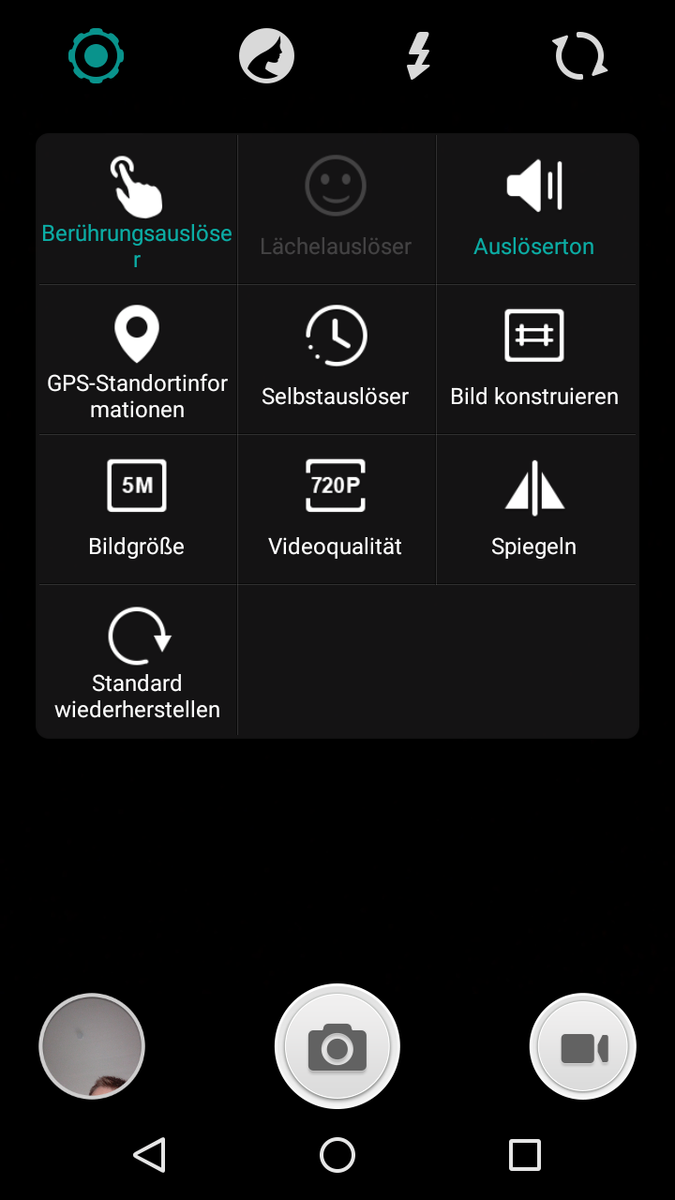
Task: Go back with the navigation bar
Action: [x=150, y=1155]
